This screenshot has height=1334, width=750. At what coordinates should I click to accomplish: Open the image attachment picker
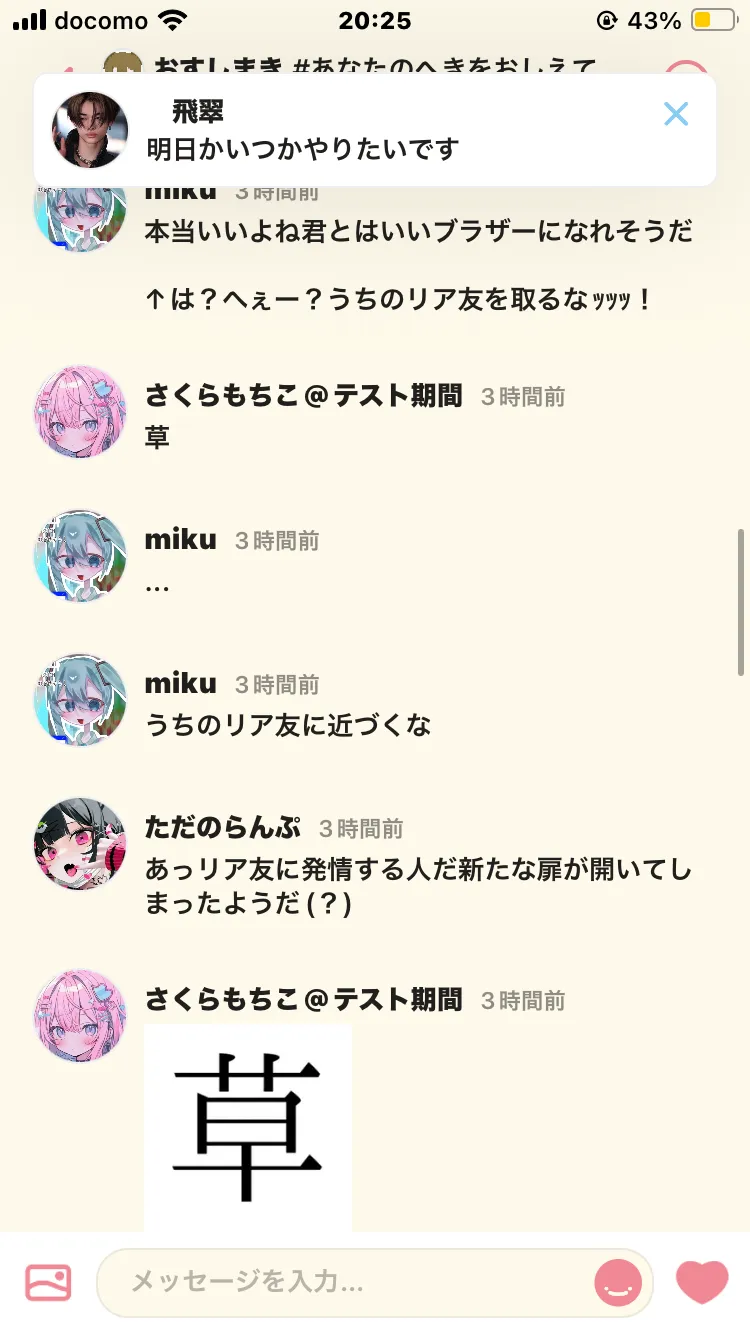coord(48,1282)
